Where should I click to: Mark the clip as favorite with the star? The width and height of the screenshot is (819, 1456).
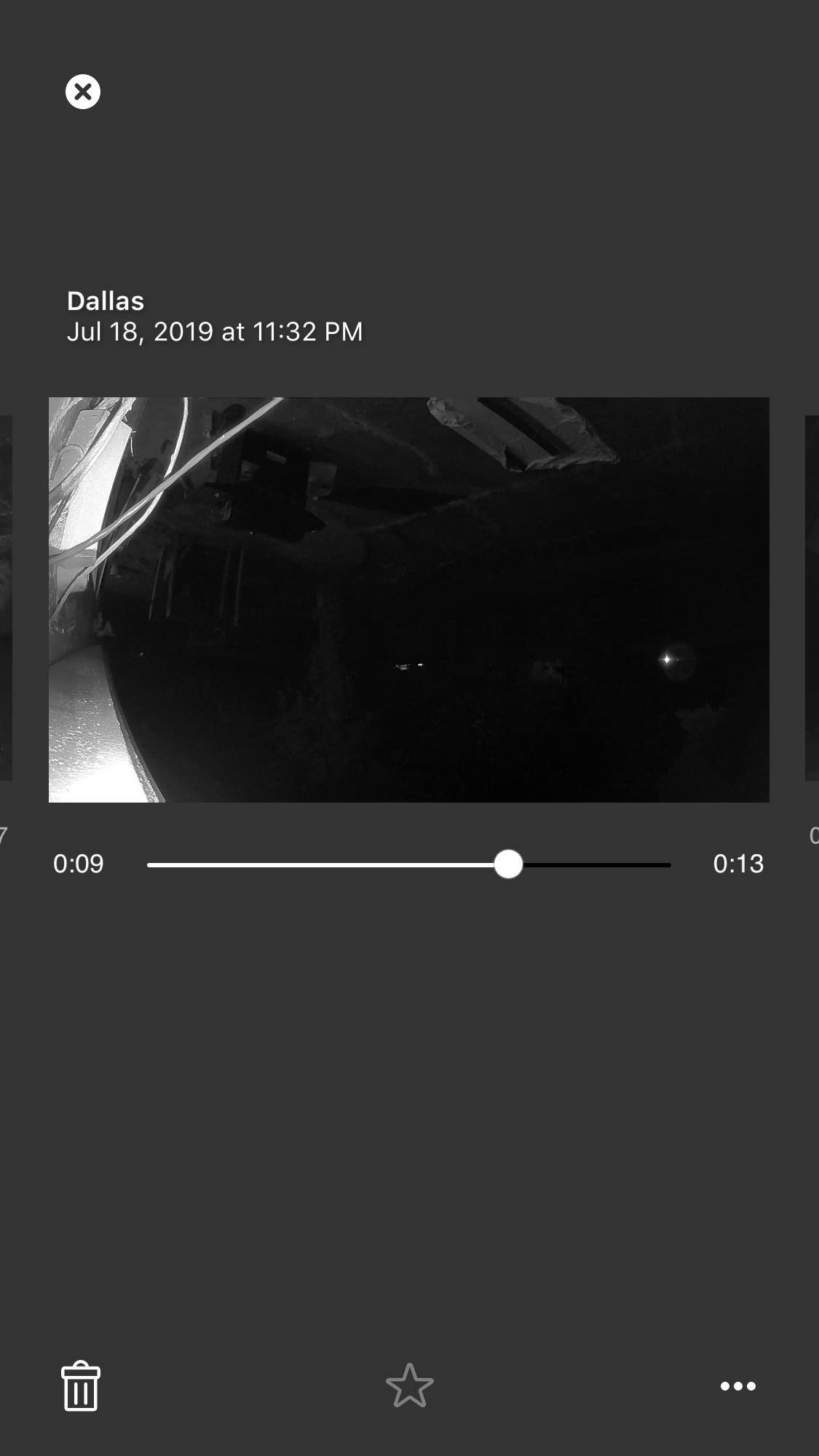click(410, 1385)
